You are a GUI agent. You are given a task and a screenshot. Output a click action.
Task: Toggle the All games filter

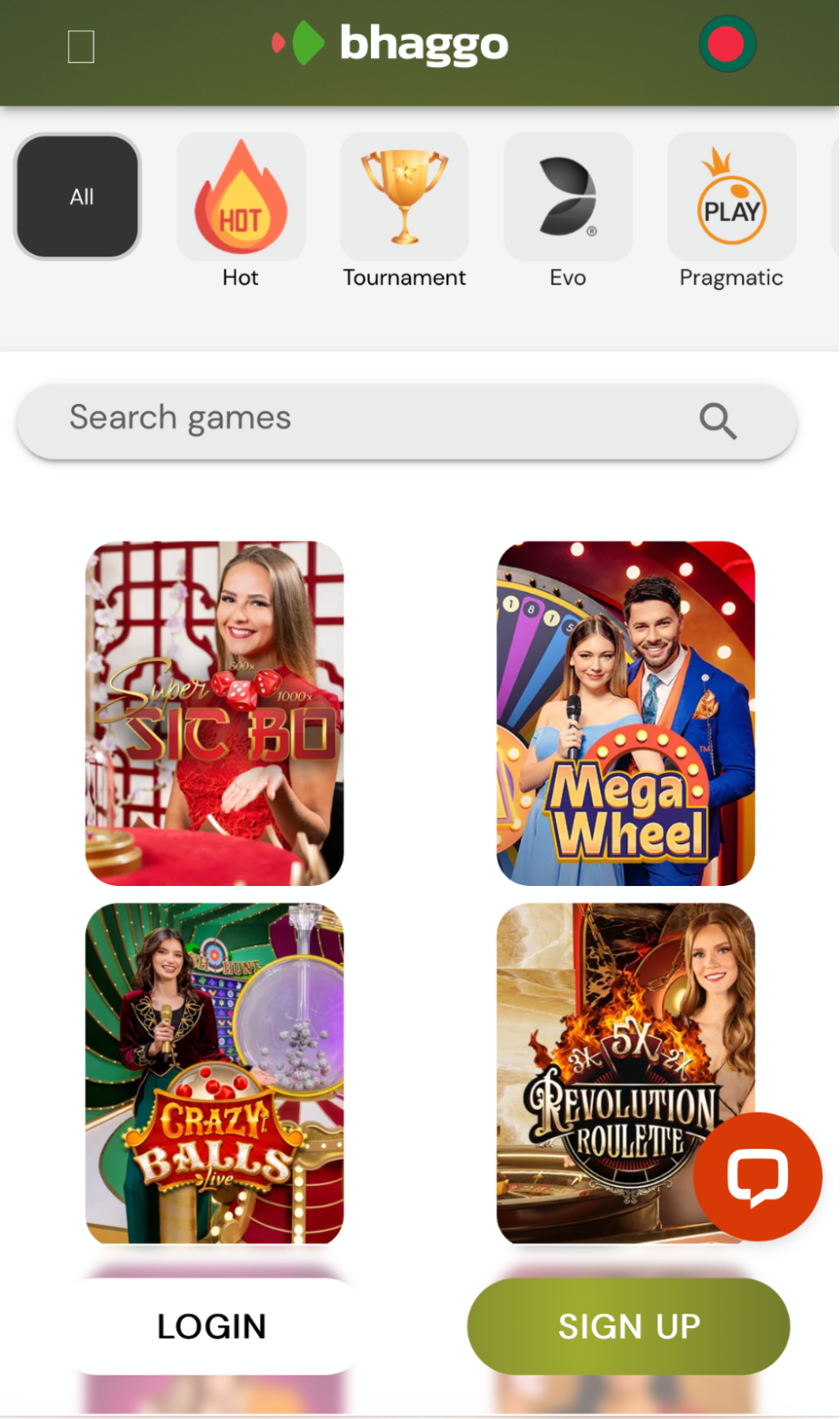point(76,196)
